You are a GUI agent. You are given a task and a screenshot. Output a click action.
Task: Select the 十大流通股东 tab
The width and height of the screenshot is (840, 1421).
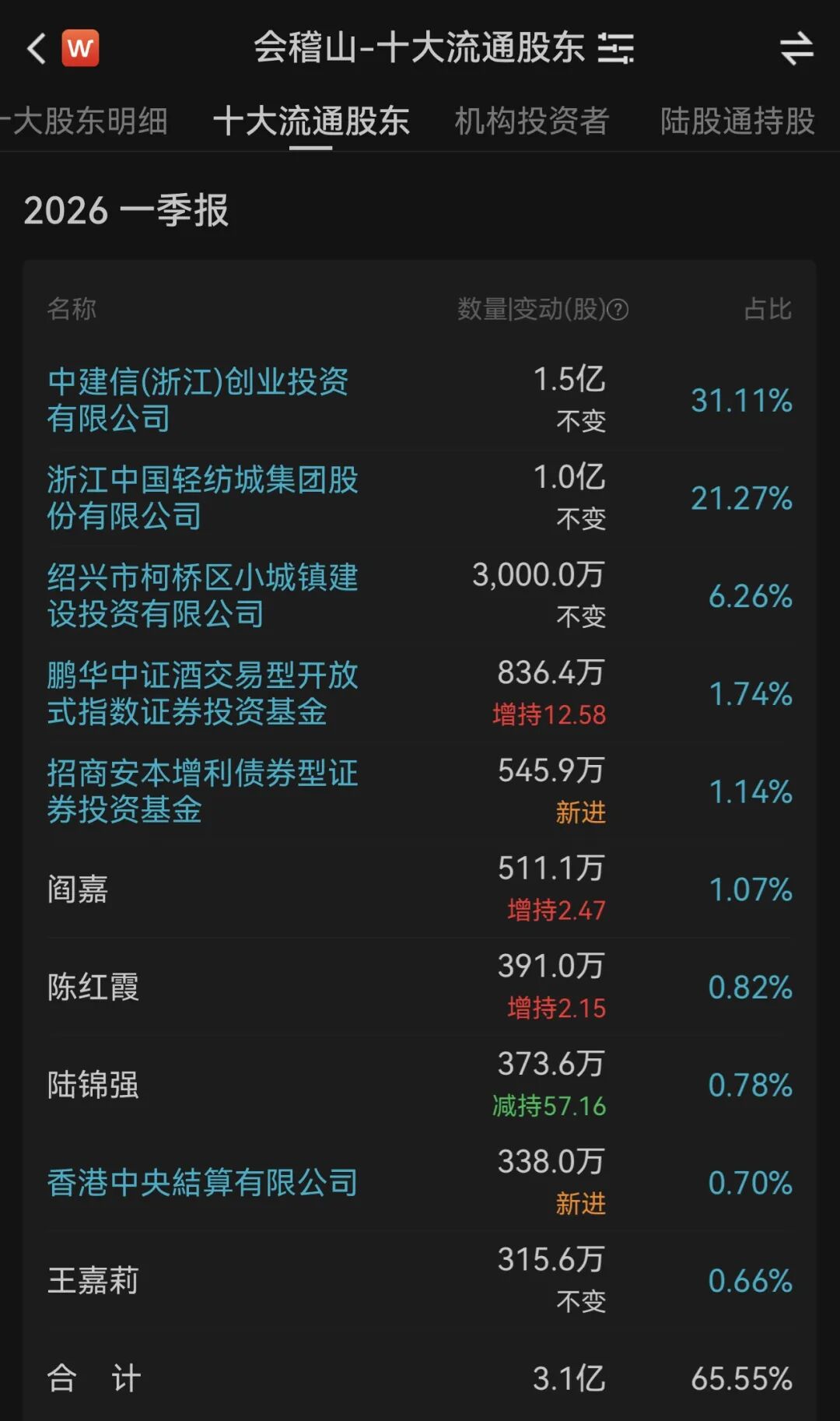point(311,121)
